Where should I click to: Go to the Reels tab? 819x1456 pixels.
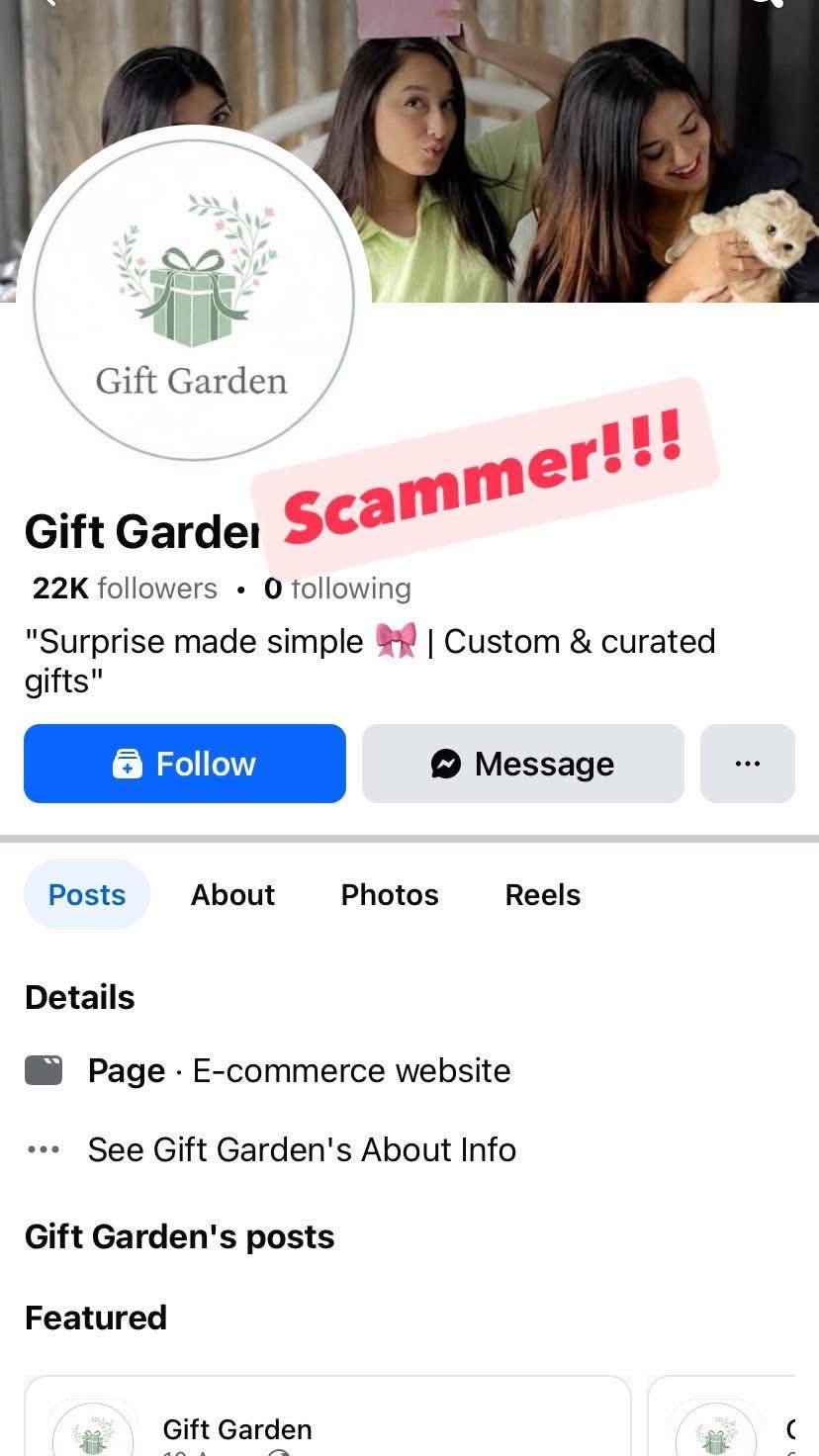(542, 894)
